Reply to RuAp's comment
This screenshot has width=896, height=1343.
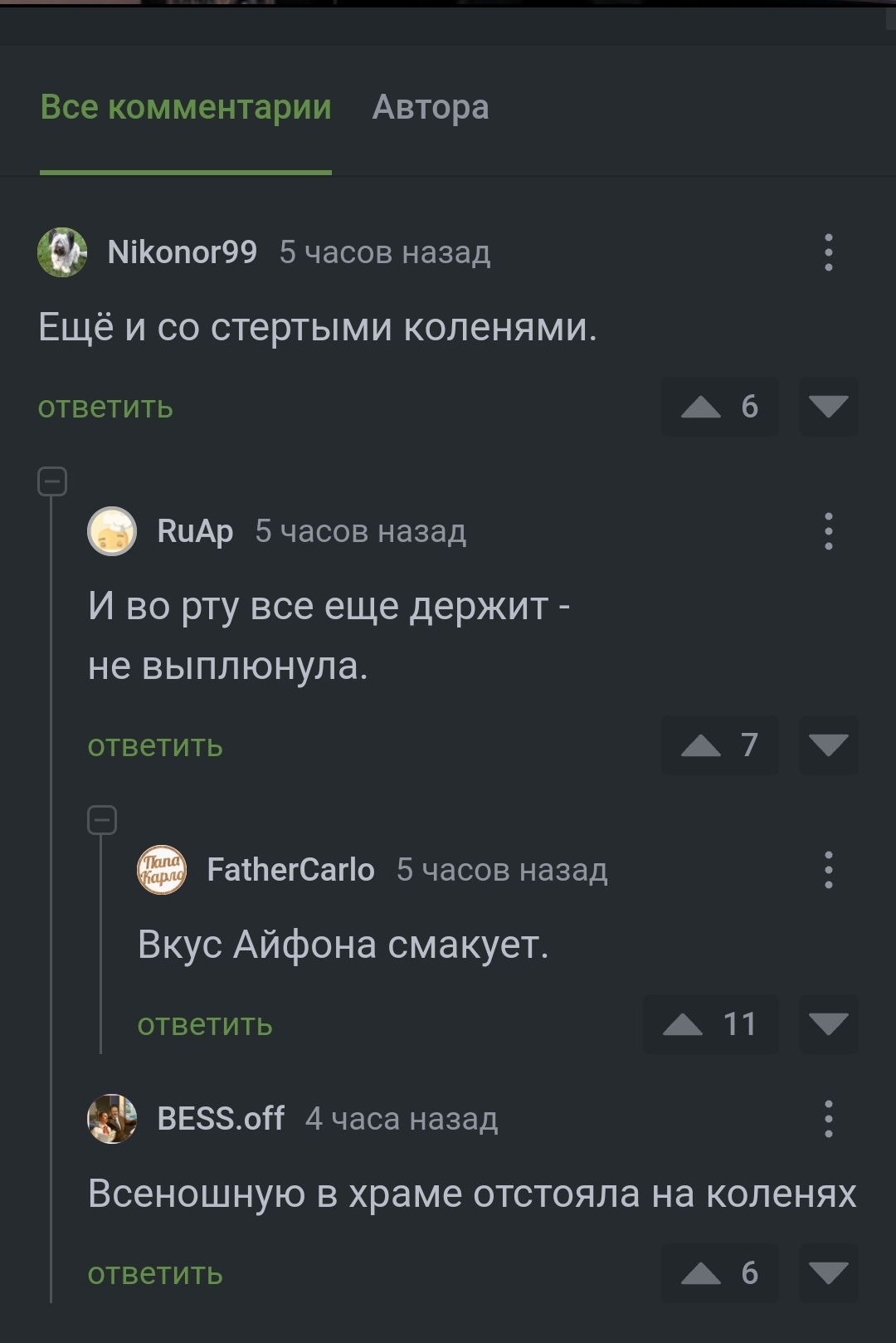coord(155,746)
